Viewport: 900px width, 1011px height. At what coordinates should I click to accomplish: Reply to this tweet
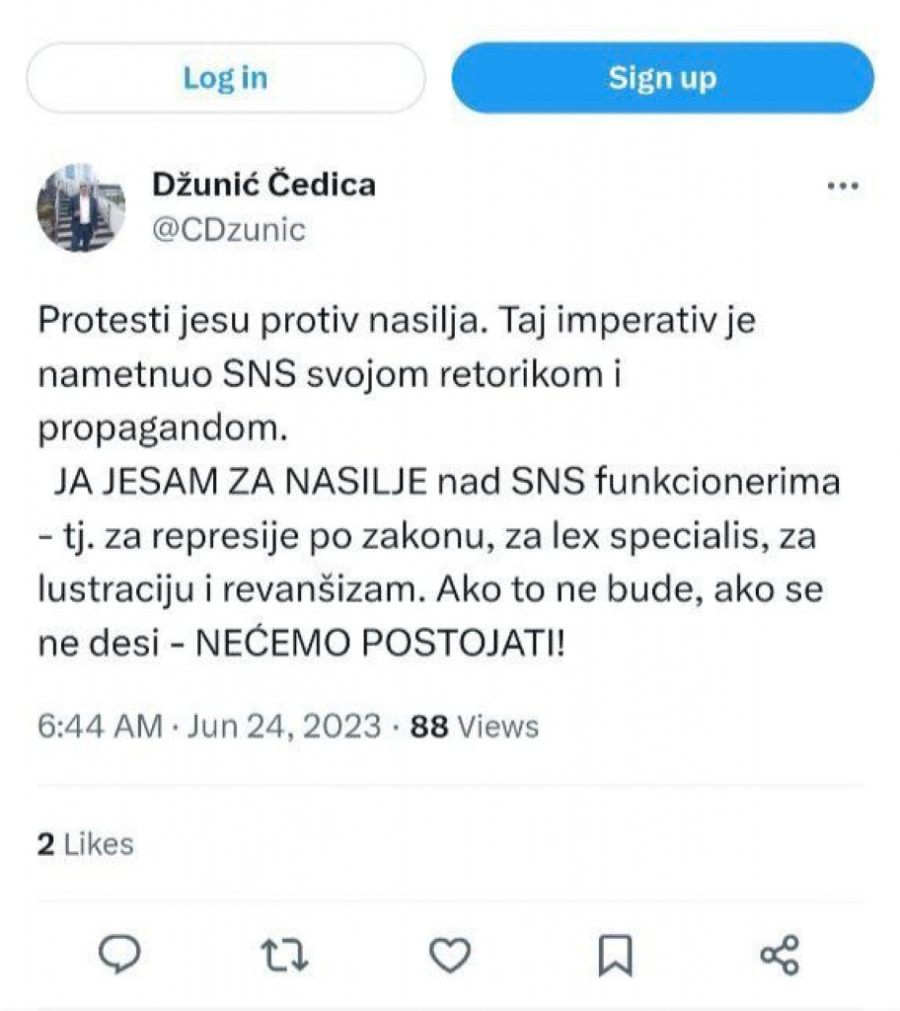pyautogui.click(x=122, y=955)
